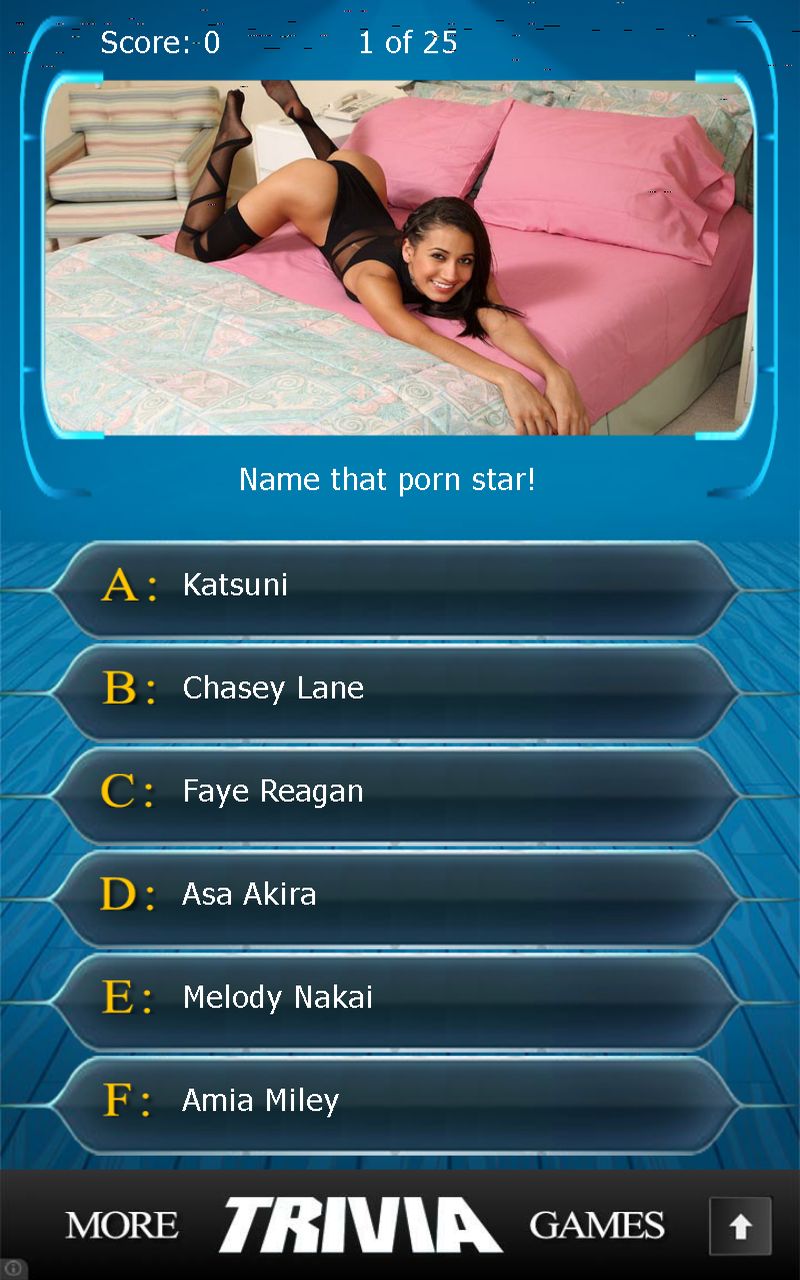Image resolution: width=800 pixels, height=1280 pixels.
Task: Choose answer B: Chasey Lane
Action: tap(395, 688)
